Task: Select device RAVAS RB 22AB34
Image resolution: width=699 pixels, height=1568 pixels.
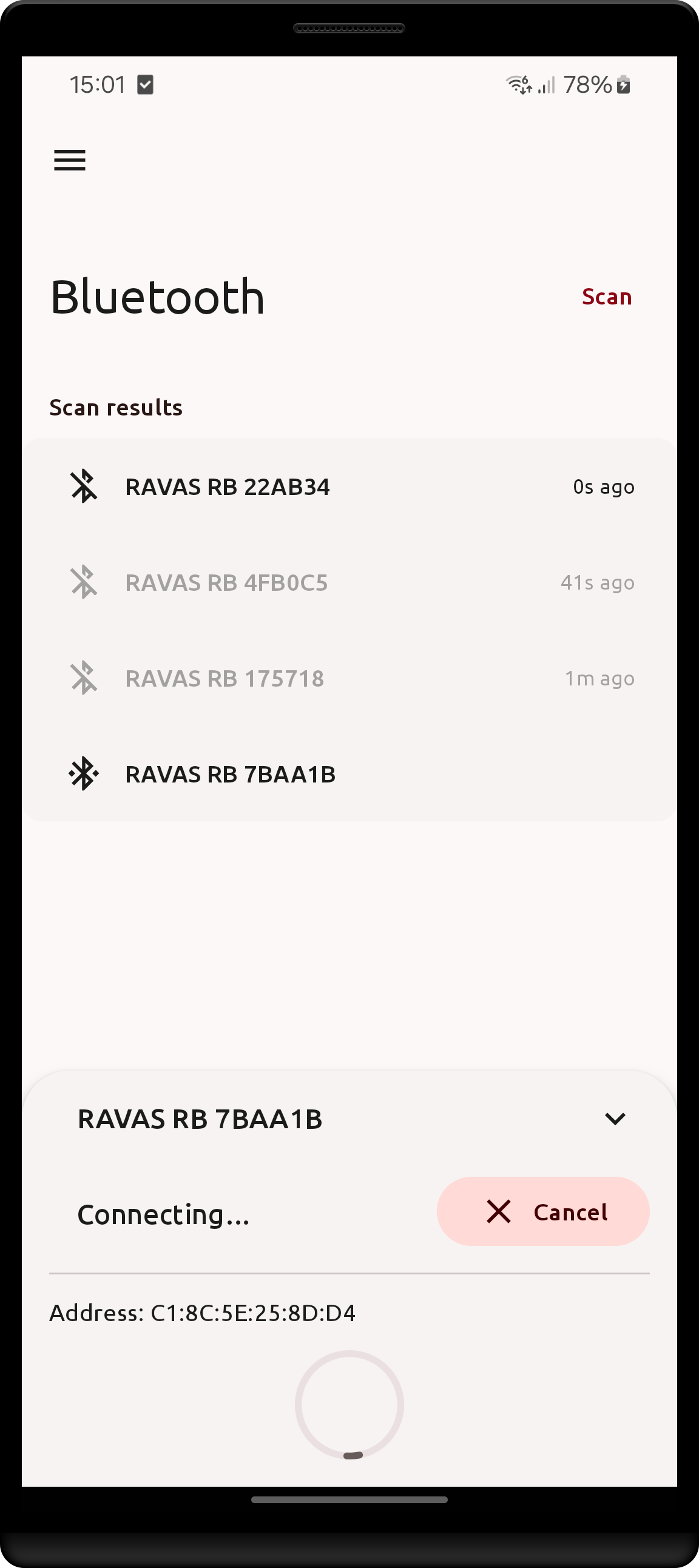Action: click(x=349, y=487)
